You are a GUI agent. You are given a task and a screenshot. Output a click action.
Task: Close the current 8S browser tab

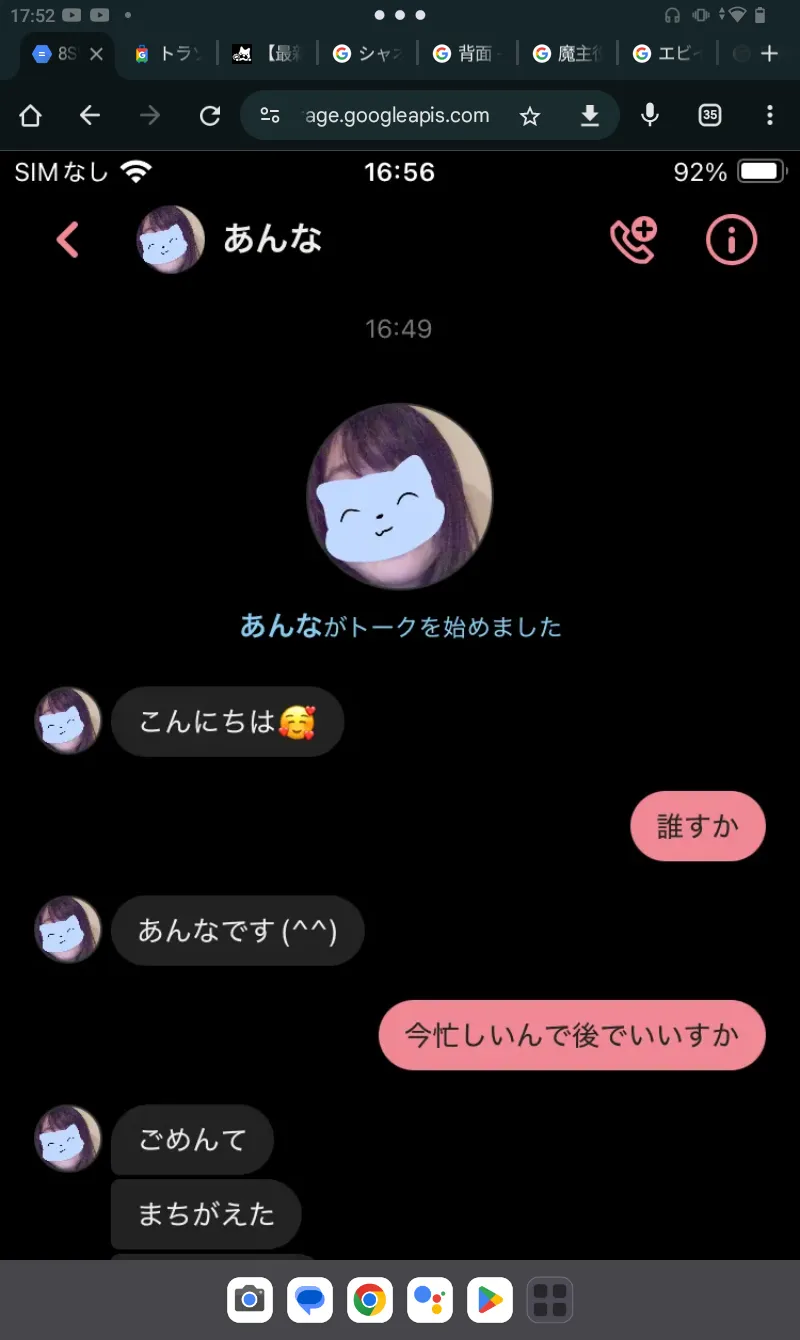coord(97,54)
